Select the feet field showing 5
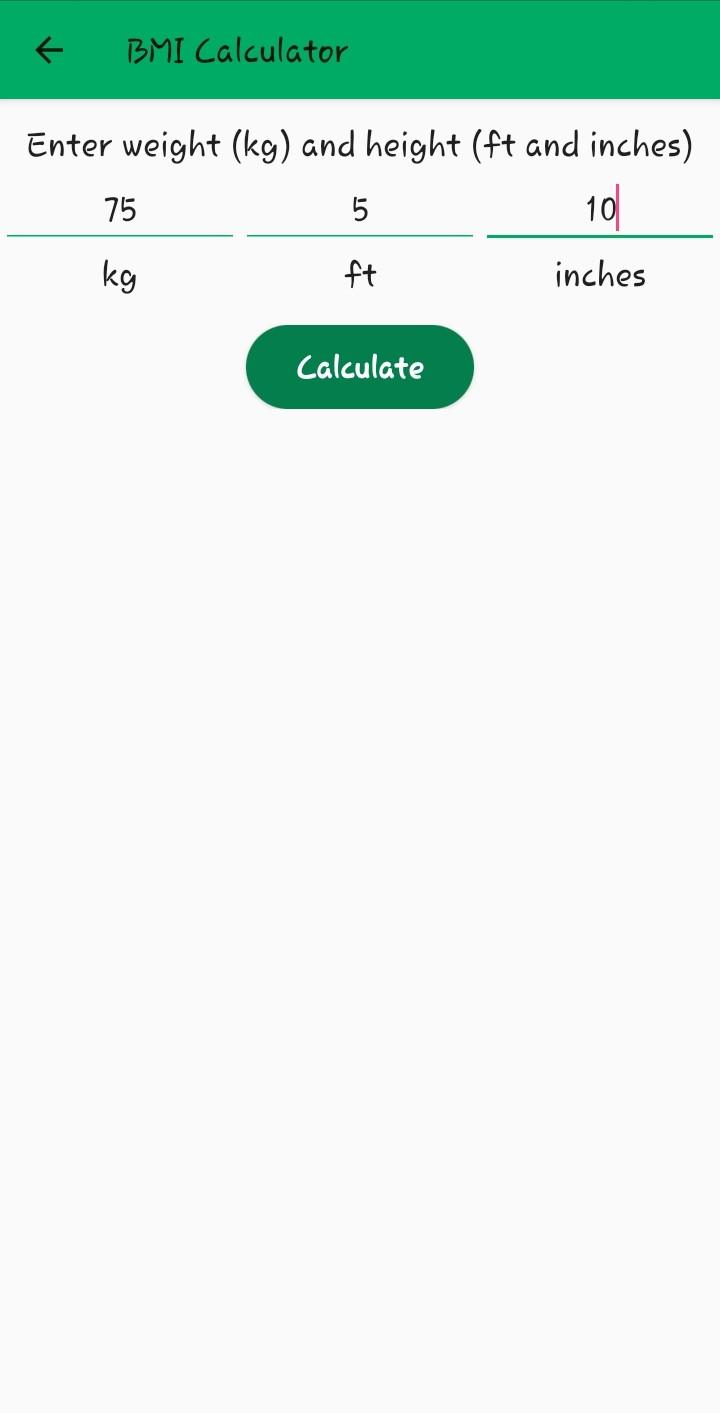The height and width of the screenshot is (1413, 720). click(360, 210)
